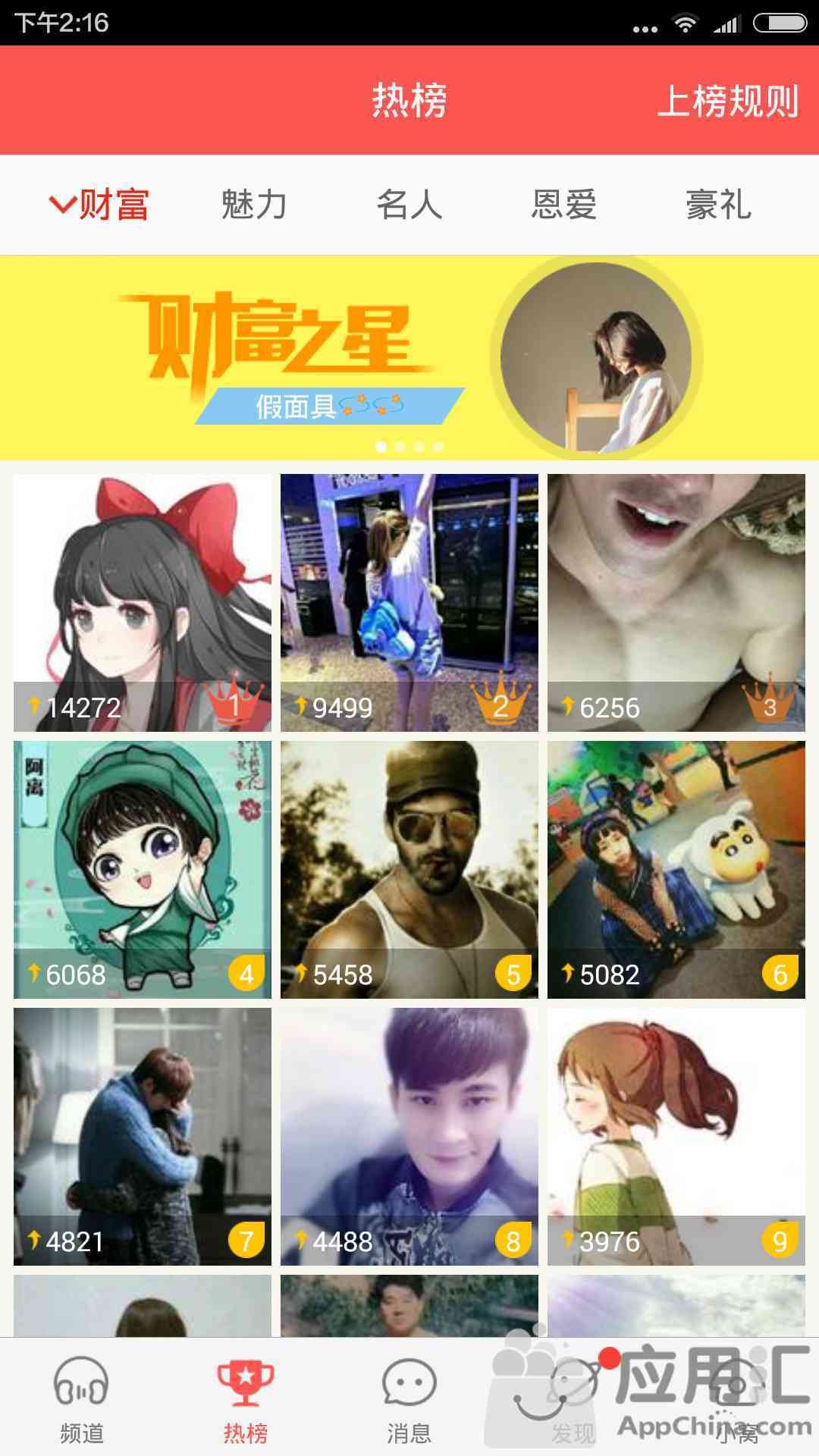View the rank 5 user with 5458
The image size is (819, 1456).
tap(409, 870)
